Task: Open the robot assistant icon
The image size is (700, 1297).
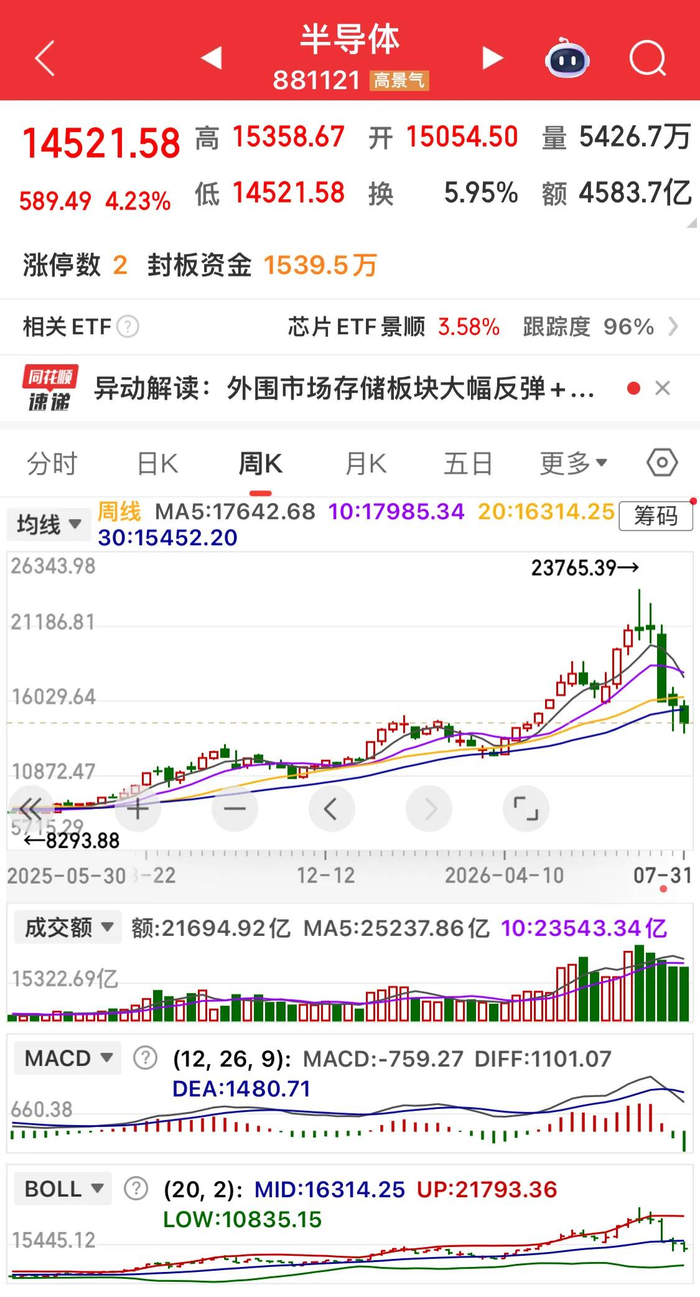Action: (567, 58)
